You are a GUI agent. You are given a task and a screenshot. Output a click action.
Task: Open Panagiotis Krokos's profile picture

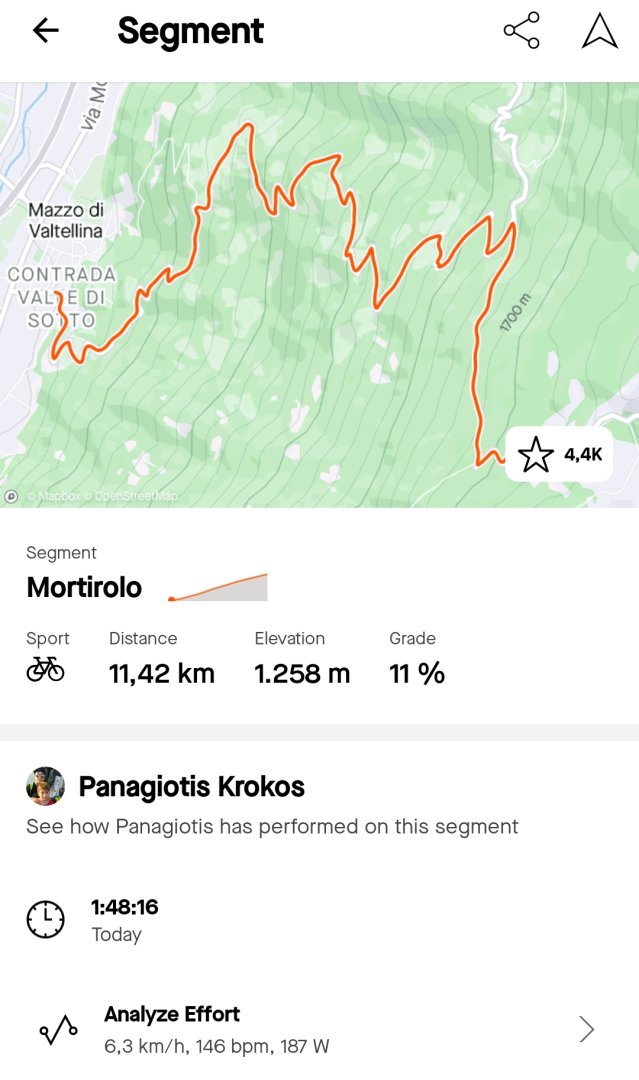pos(46,787)
